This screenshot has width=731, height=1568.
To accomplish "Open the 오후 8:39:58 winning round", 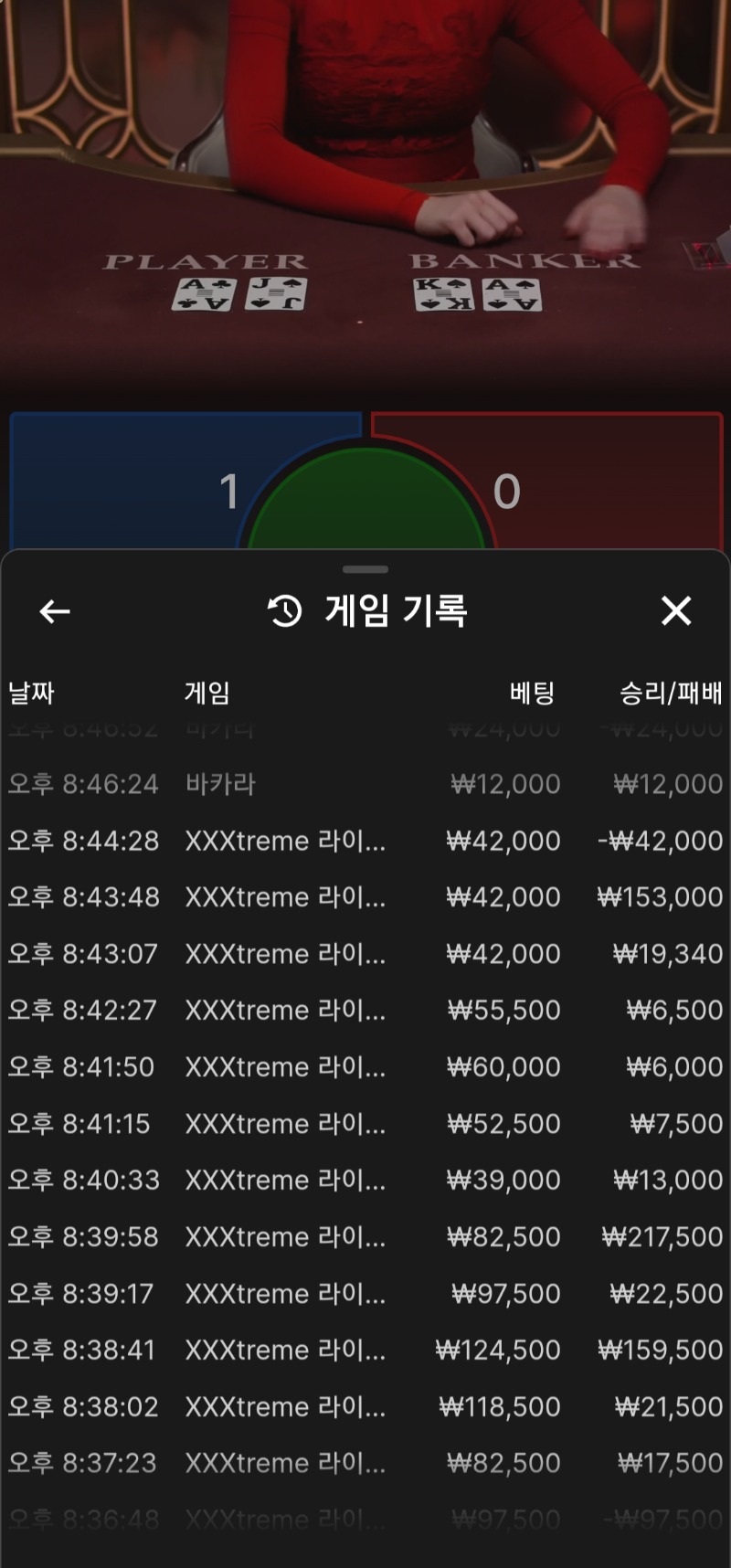I will pos(365,1237).
